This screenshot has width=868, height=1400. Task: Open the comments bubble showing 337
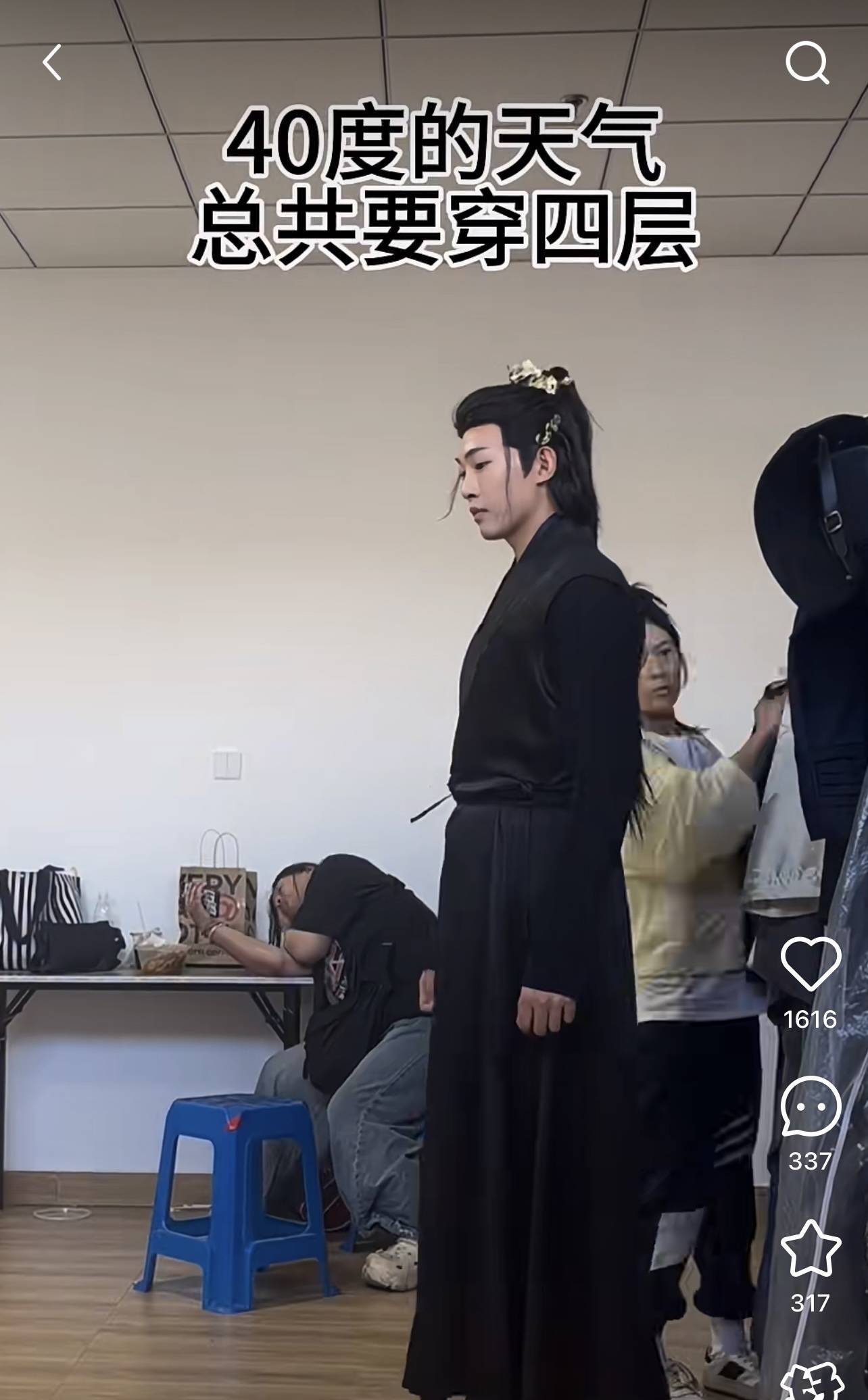tap(810, 1105)
